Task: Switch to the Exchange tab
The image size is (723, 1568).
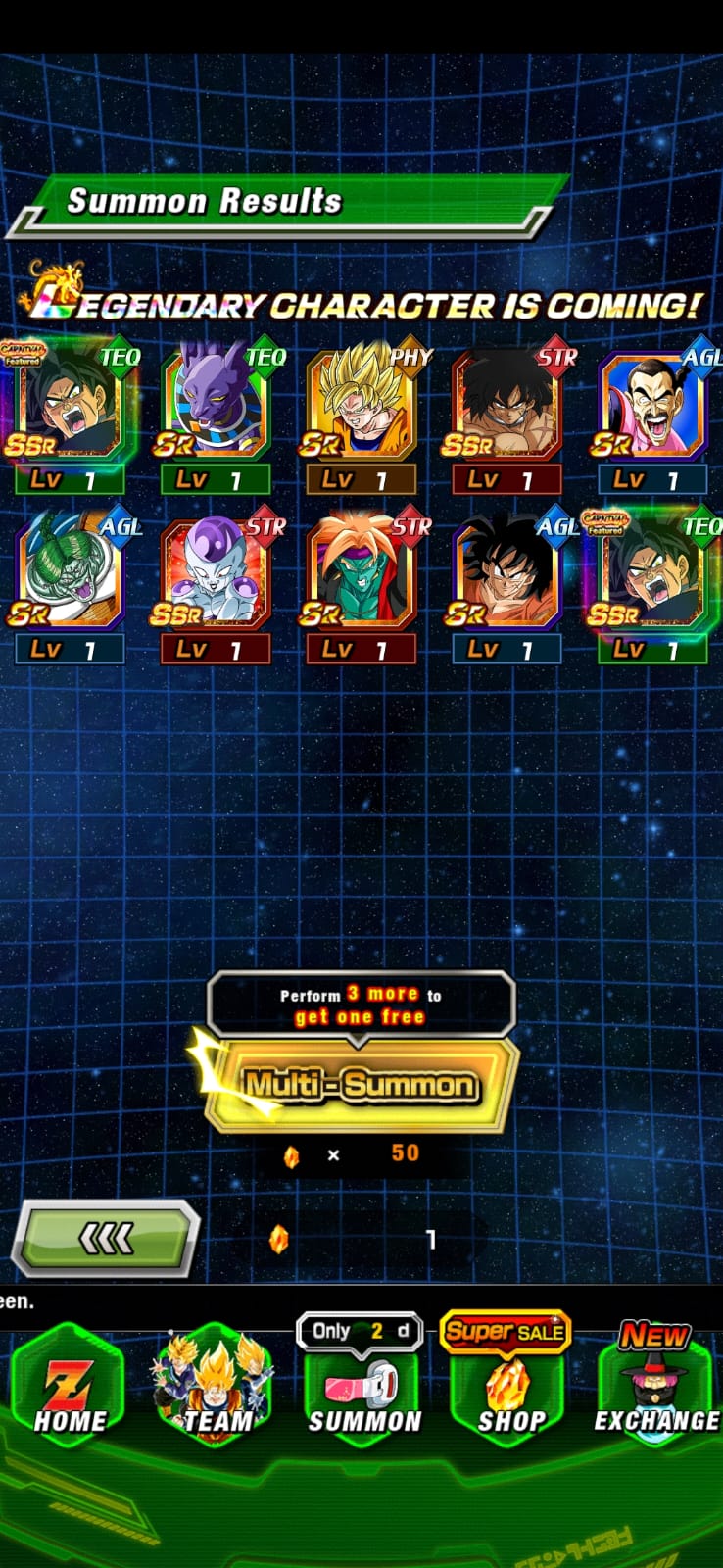Action: coord(654,1384)
